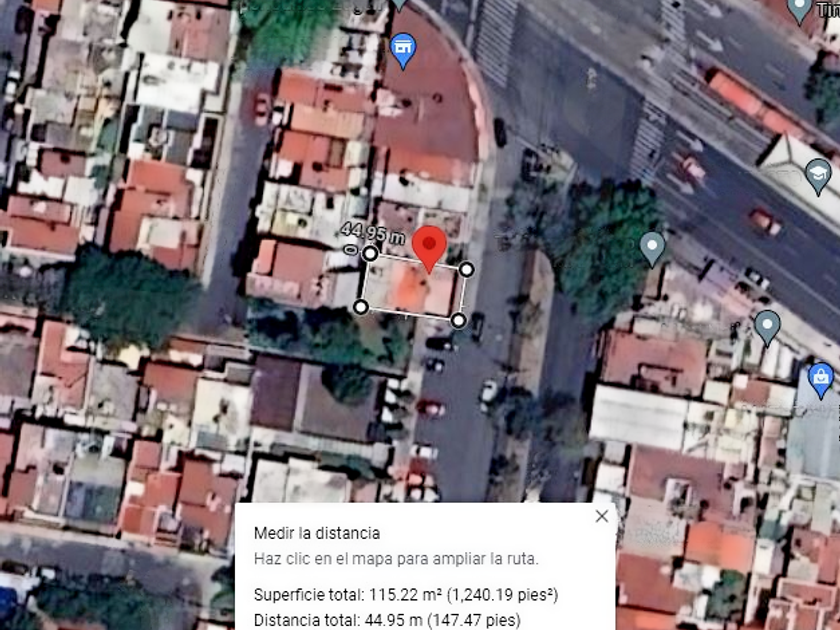840x630 pixels.
Task: Tap the red dropped location pin
Action: 429,249
